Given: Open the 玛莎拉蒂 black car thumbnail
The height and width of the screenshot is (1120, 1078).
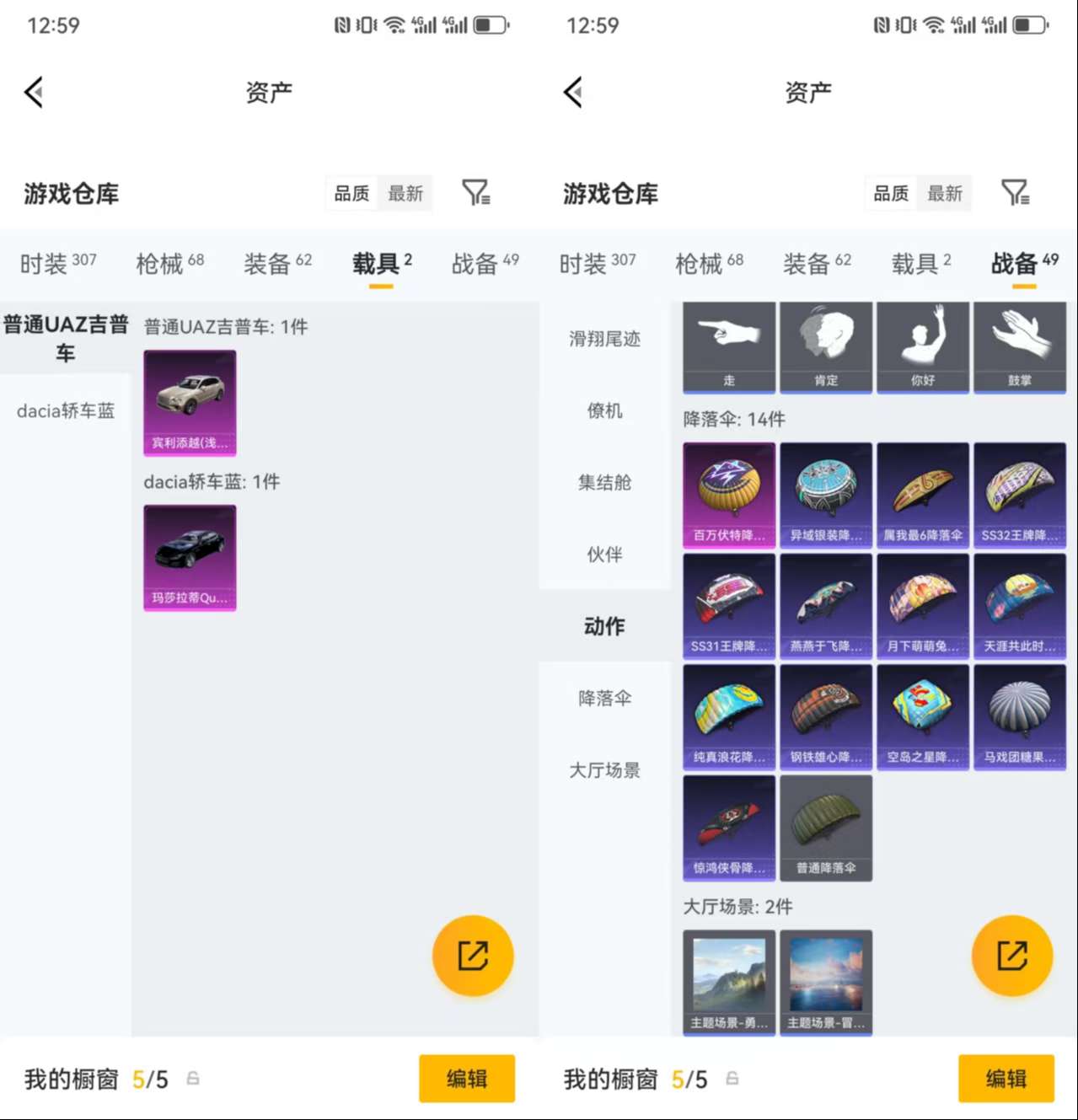Looking at the screenshot, I should [190, 557].
